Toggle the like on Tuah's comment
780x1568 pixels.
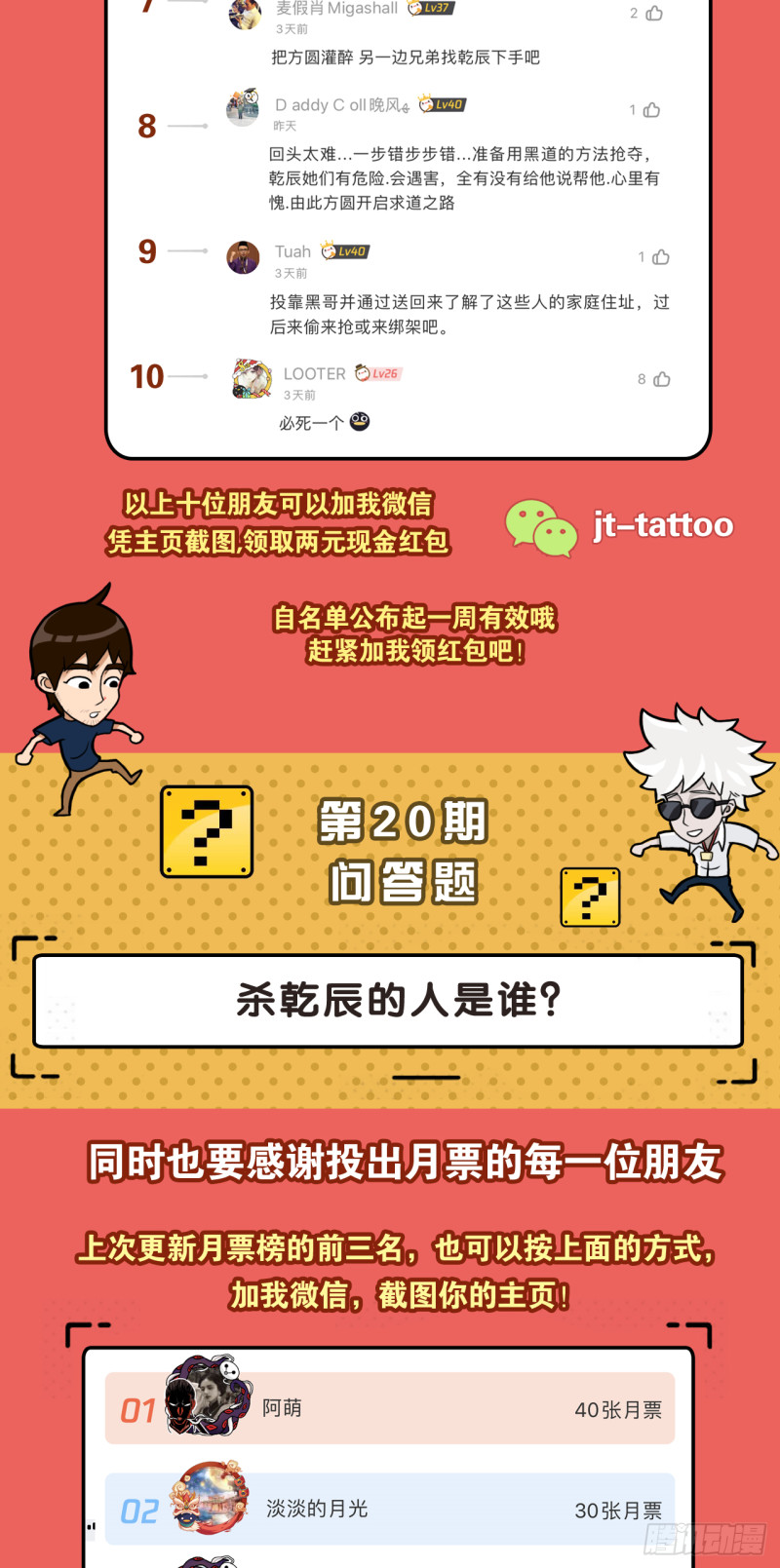tap(658, 257)
